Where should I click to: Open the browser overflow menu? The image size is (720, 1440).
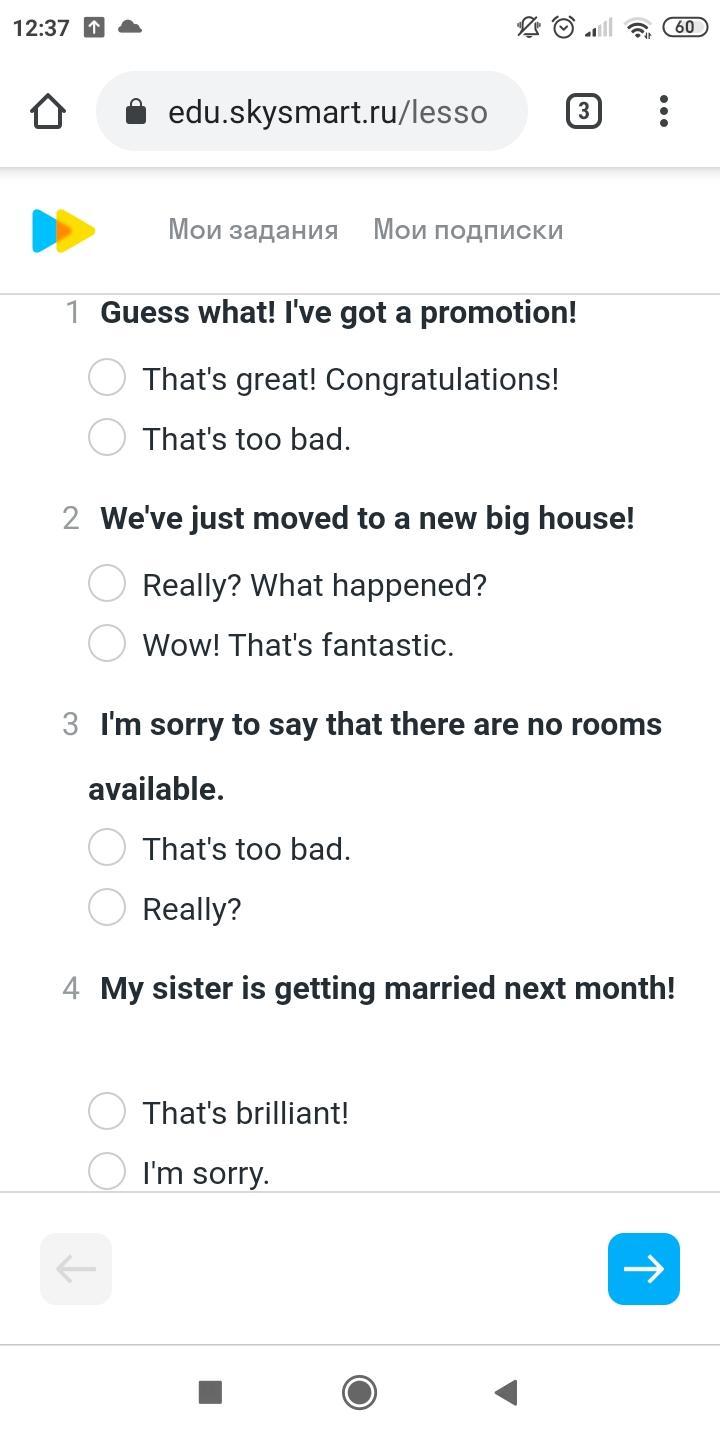coord(663,111)
